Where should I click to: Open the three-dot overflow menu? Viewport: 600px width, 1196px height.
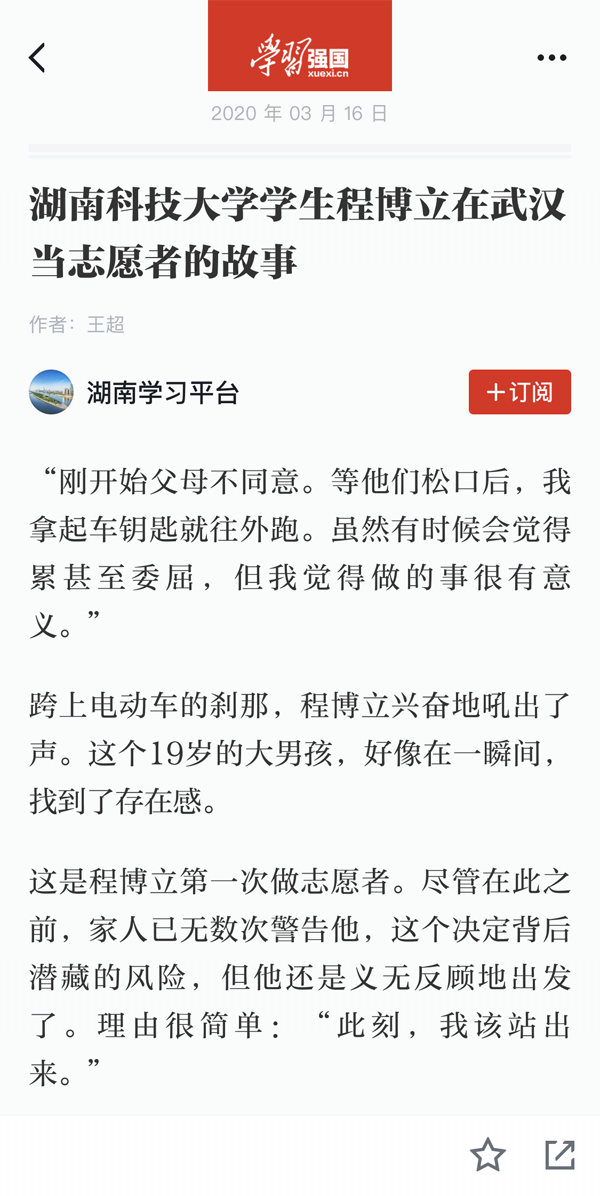point(552,58)
